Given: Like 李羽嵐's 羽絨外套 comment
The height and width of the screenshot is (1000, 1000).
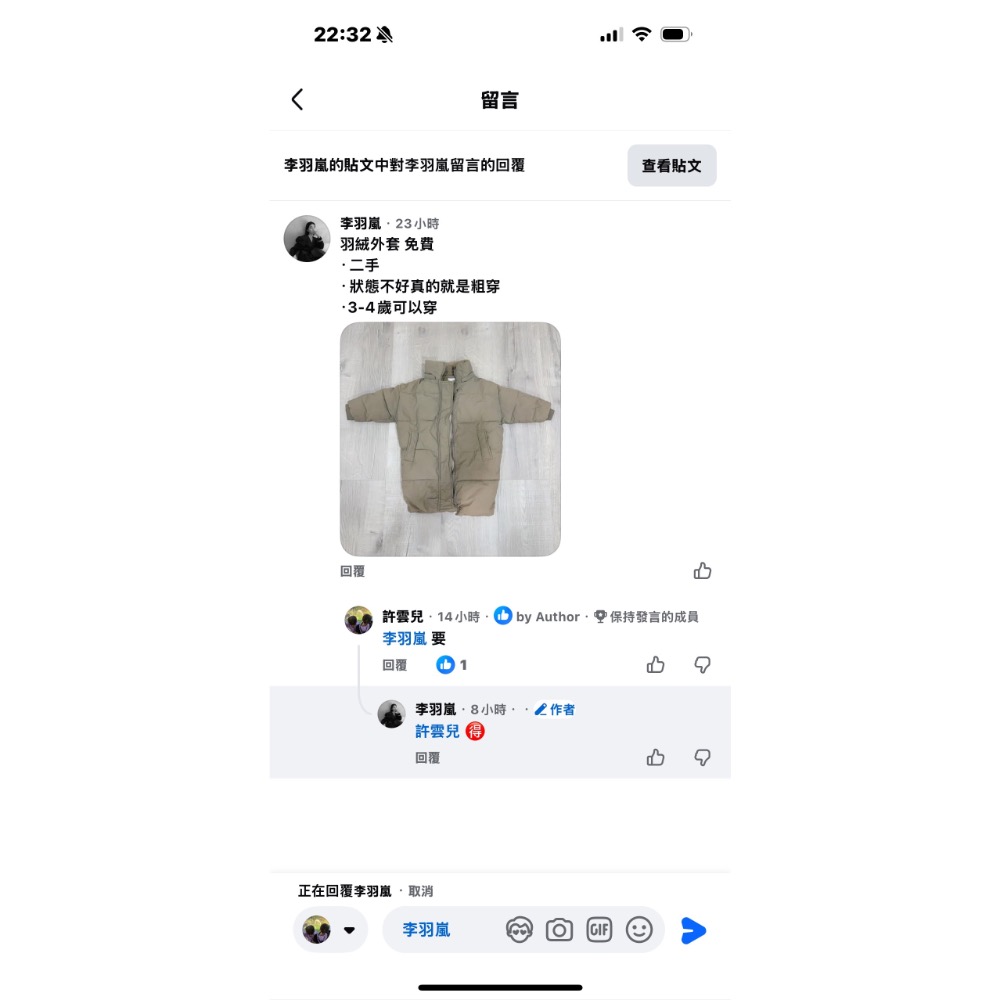Looking at the screenshot, I should [x=702, y=571].
